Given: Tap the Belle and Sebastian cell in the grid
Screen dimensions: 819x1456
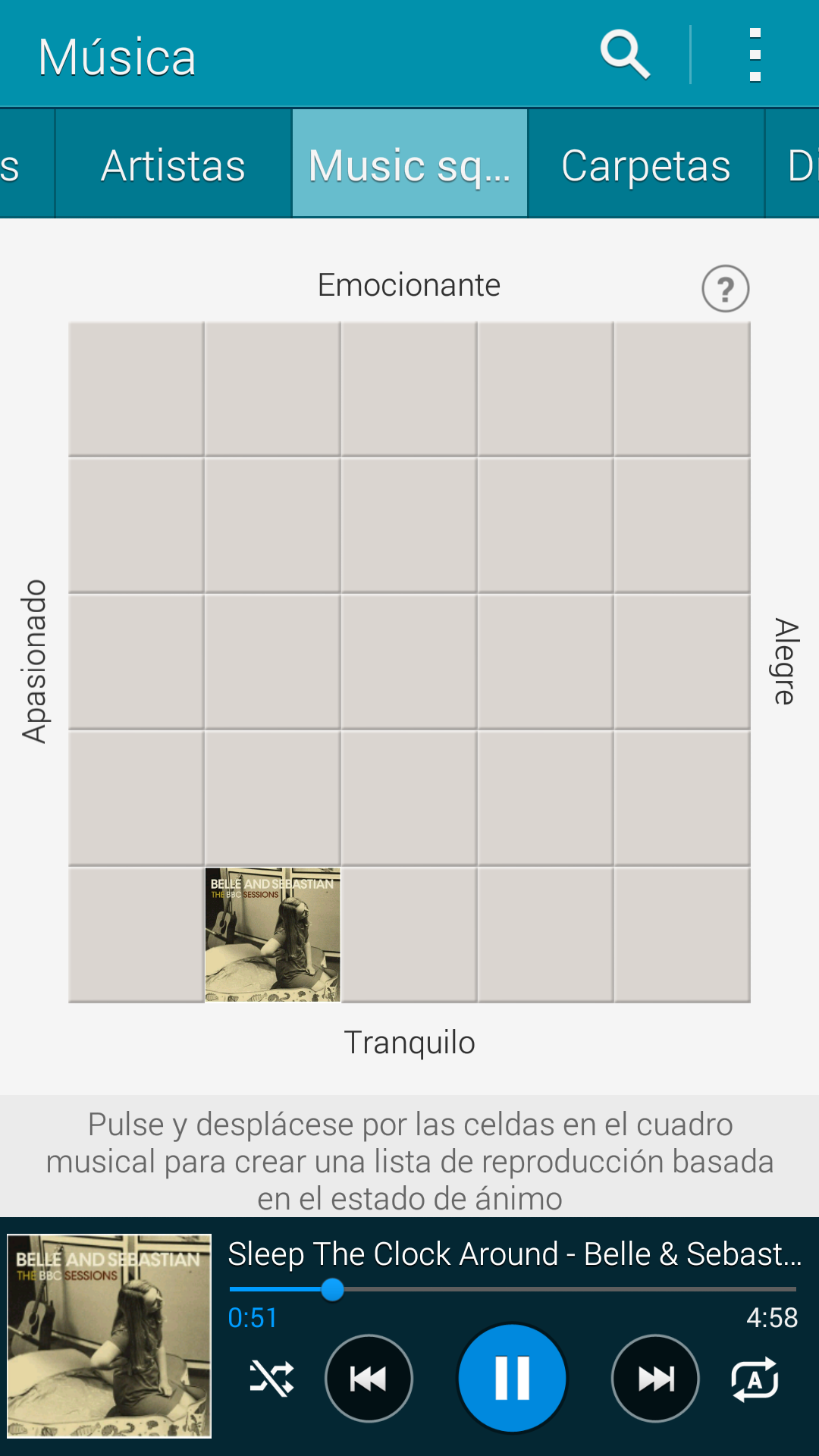Looking at the screenshot, I should point(273,934).
